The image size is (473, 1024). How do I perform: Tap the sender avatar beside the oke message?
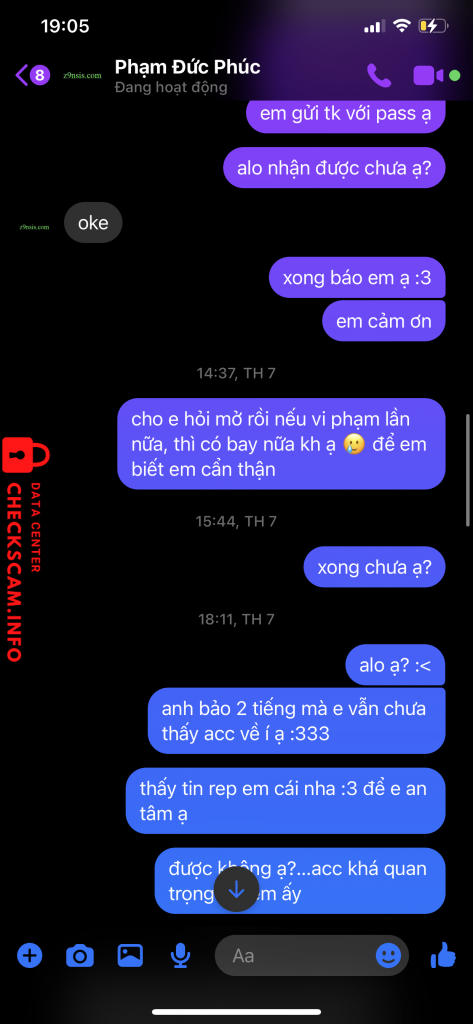tap(35, 227)
